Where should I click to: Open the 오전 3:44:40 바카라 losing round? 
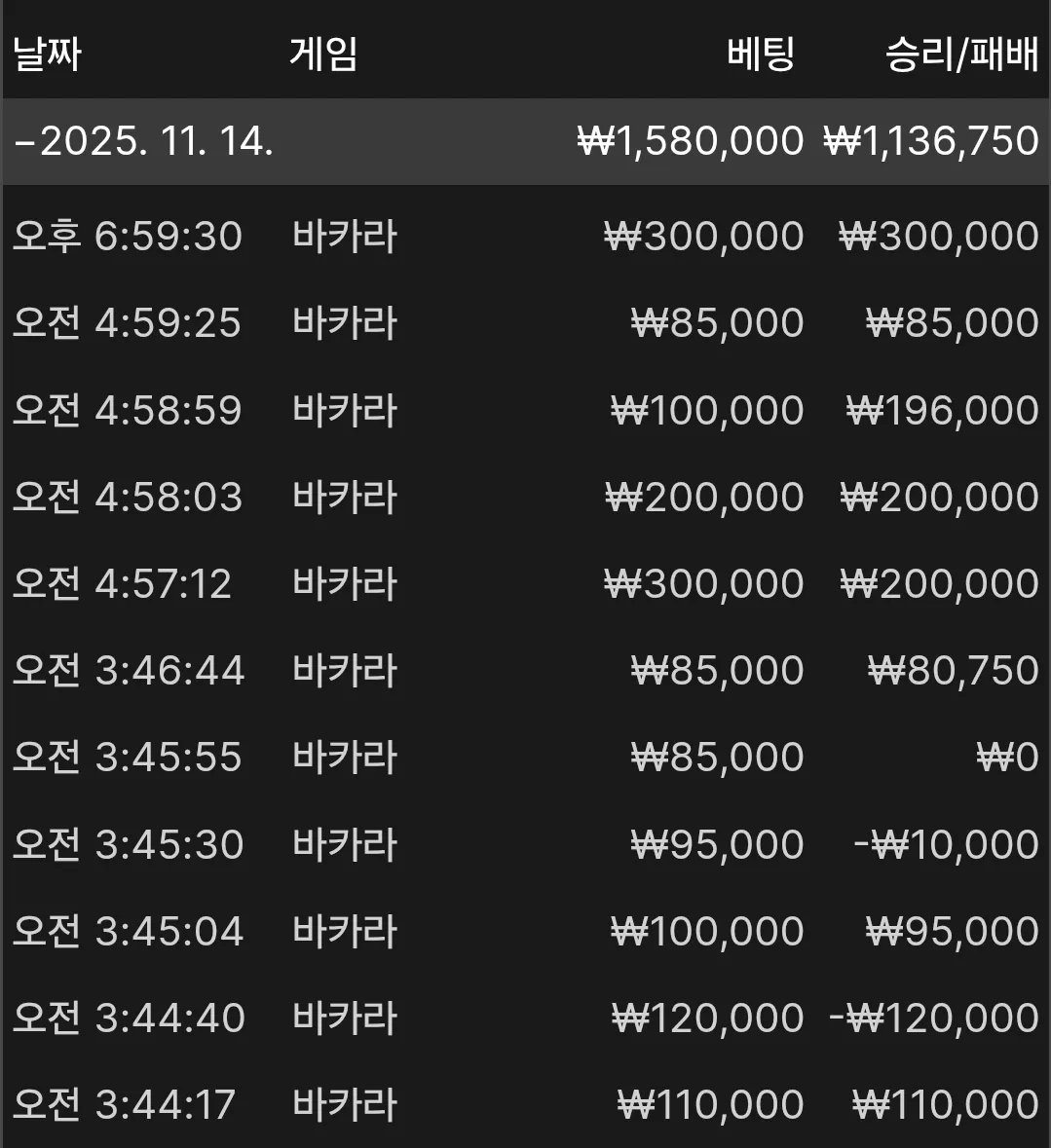pyautogui.click(x=526, y=1018)
